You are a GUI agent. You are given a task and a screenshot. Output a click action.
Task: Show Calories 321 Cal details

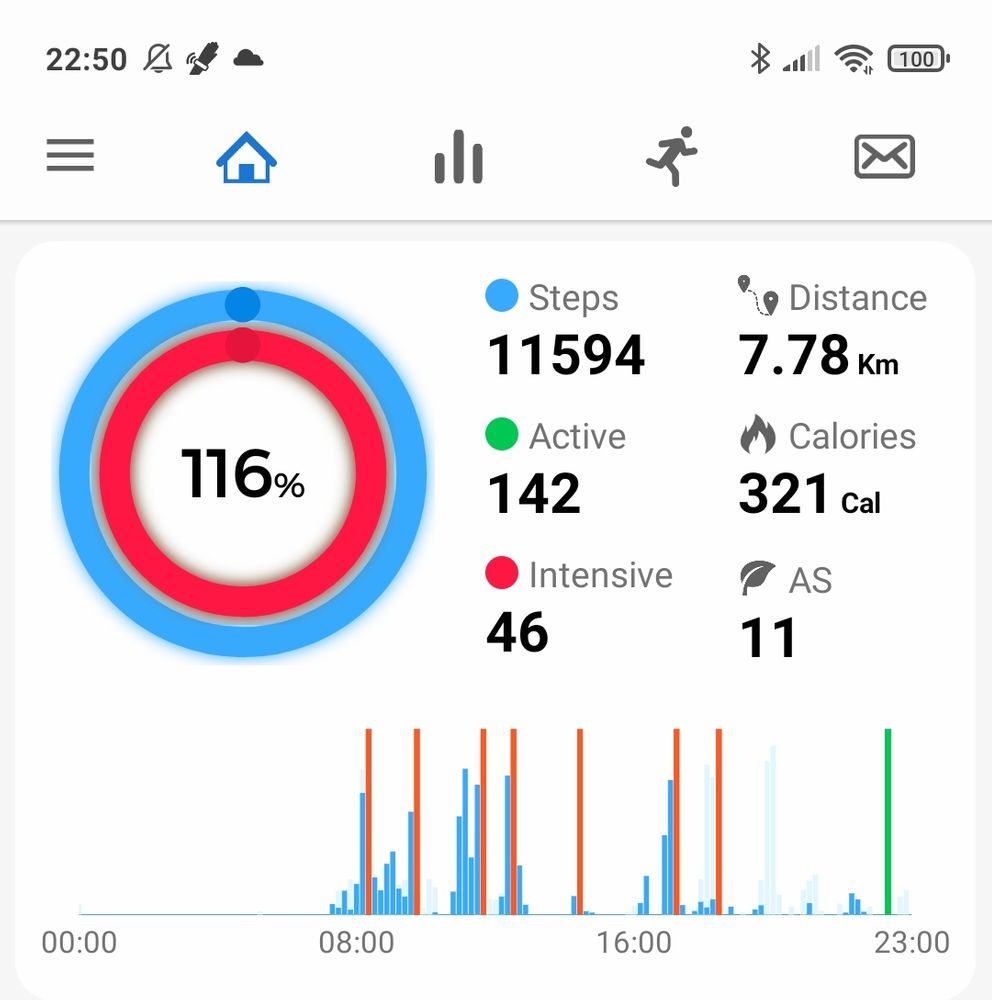(827, 466)
